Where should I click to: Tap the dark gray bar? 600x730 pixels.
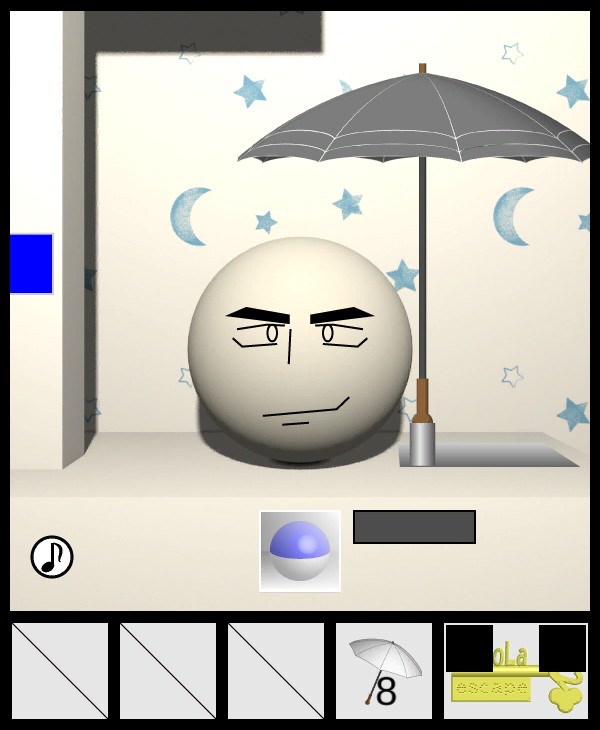tap(414, 527)
